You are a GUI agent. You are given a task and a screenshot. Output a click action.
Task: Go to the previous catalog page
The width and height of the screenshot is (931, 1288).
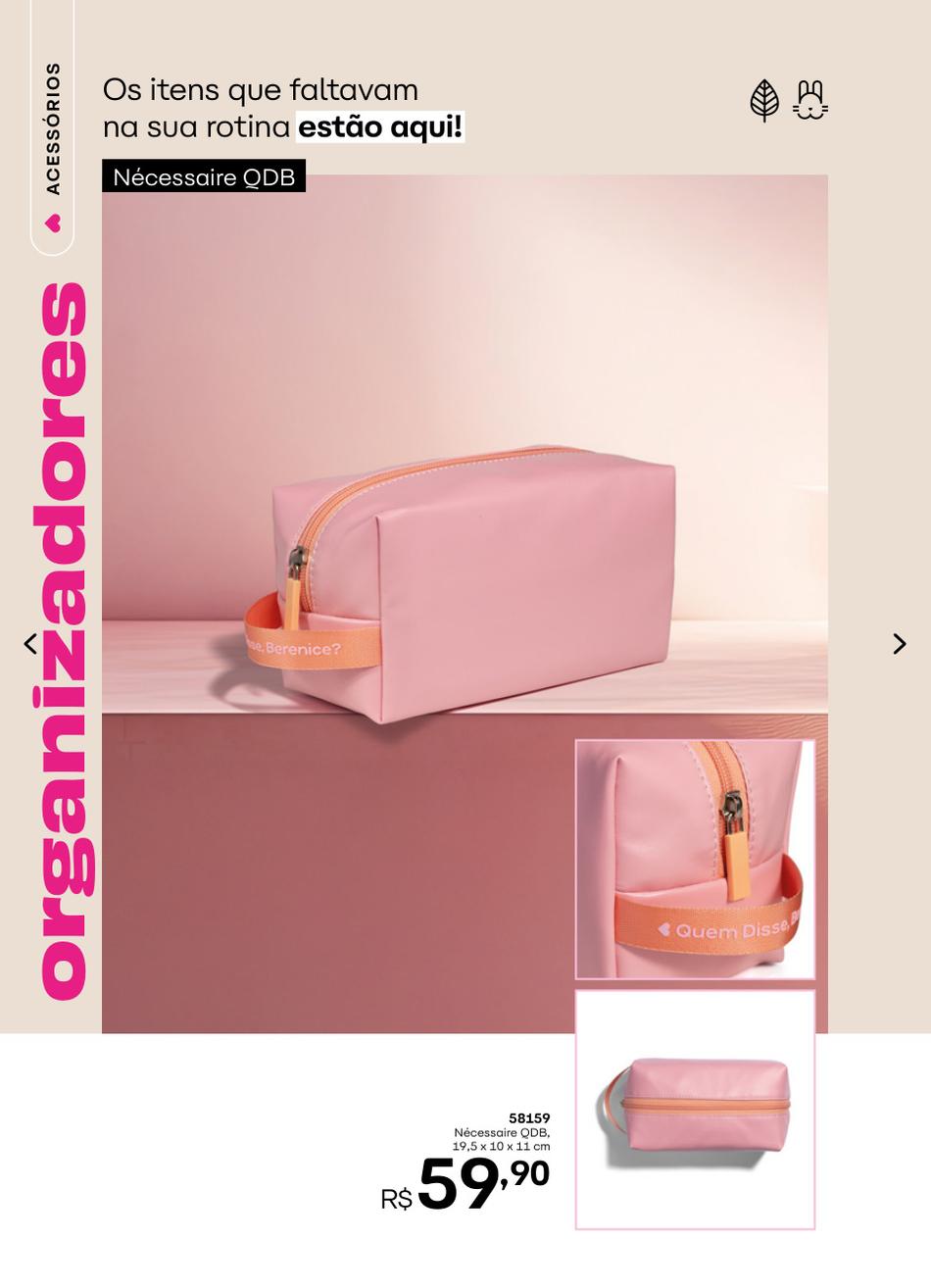click(x=30, y=644)
